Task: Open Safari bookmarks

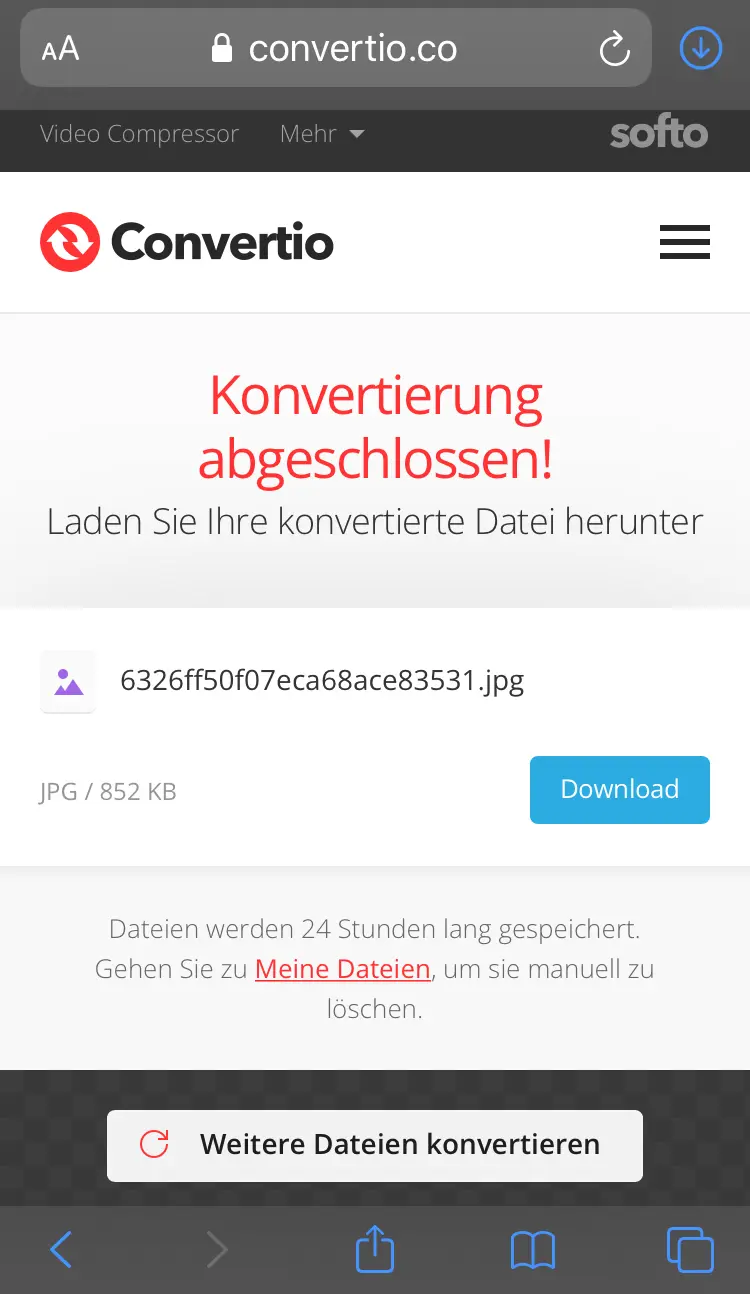Action: click(532, 1249)
